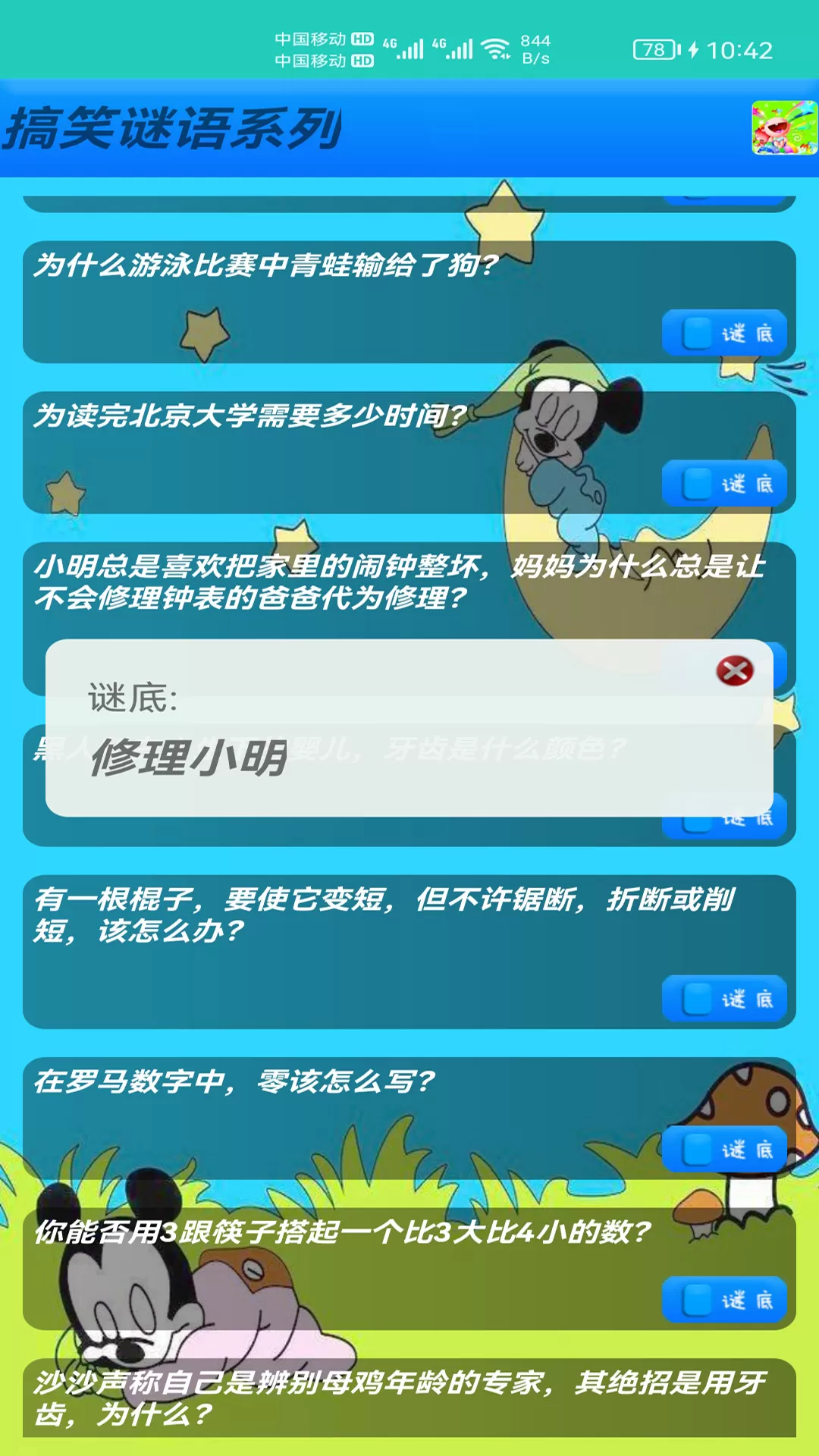Close the 谜底 answer popup
This screenshot has height=1456, width=819.
pos(734,670)
